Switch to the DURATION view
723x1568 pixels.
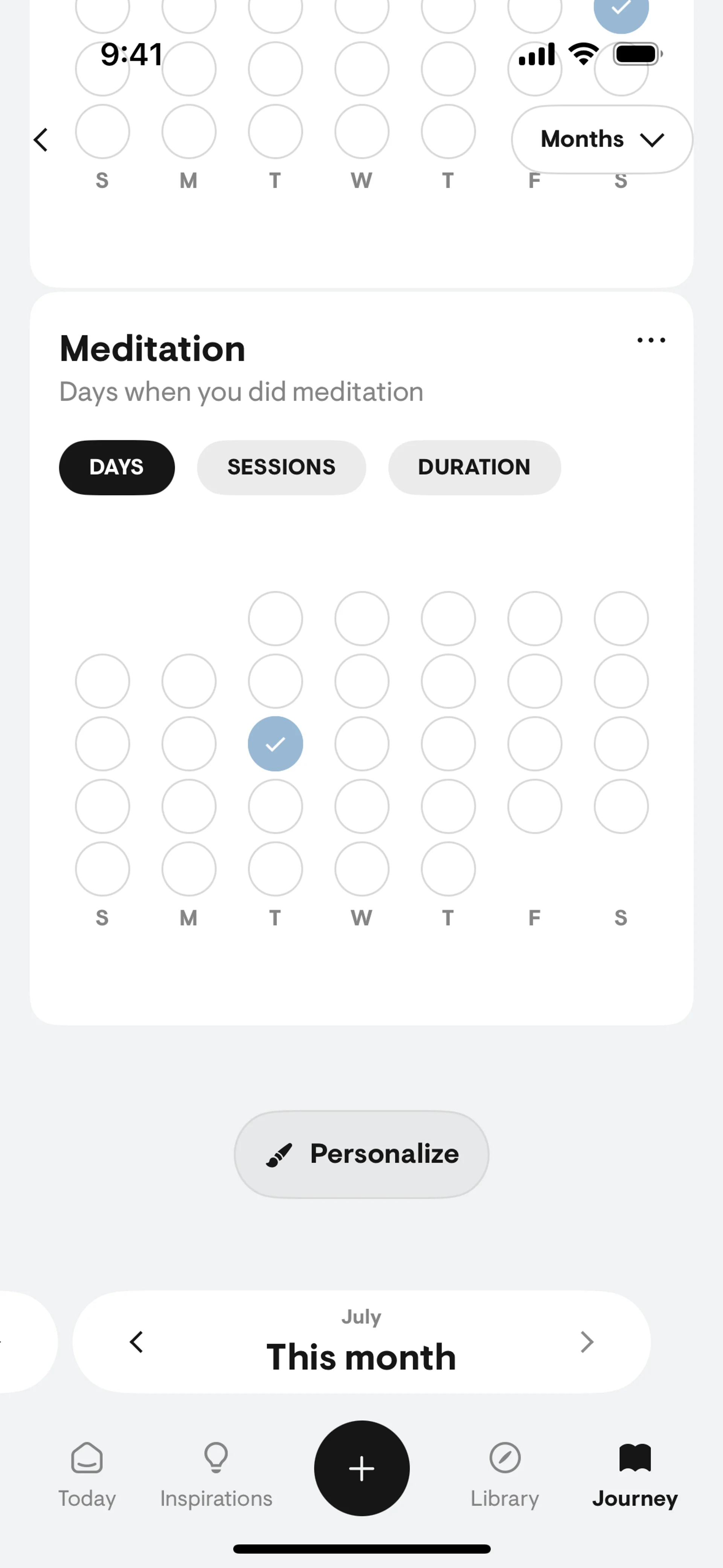pyautogui.click(x=474, y=467)
